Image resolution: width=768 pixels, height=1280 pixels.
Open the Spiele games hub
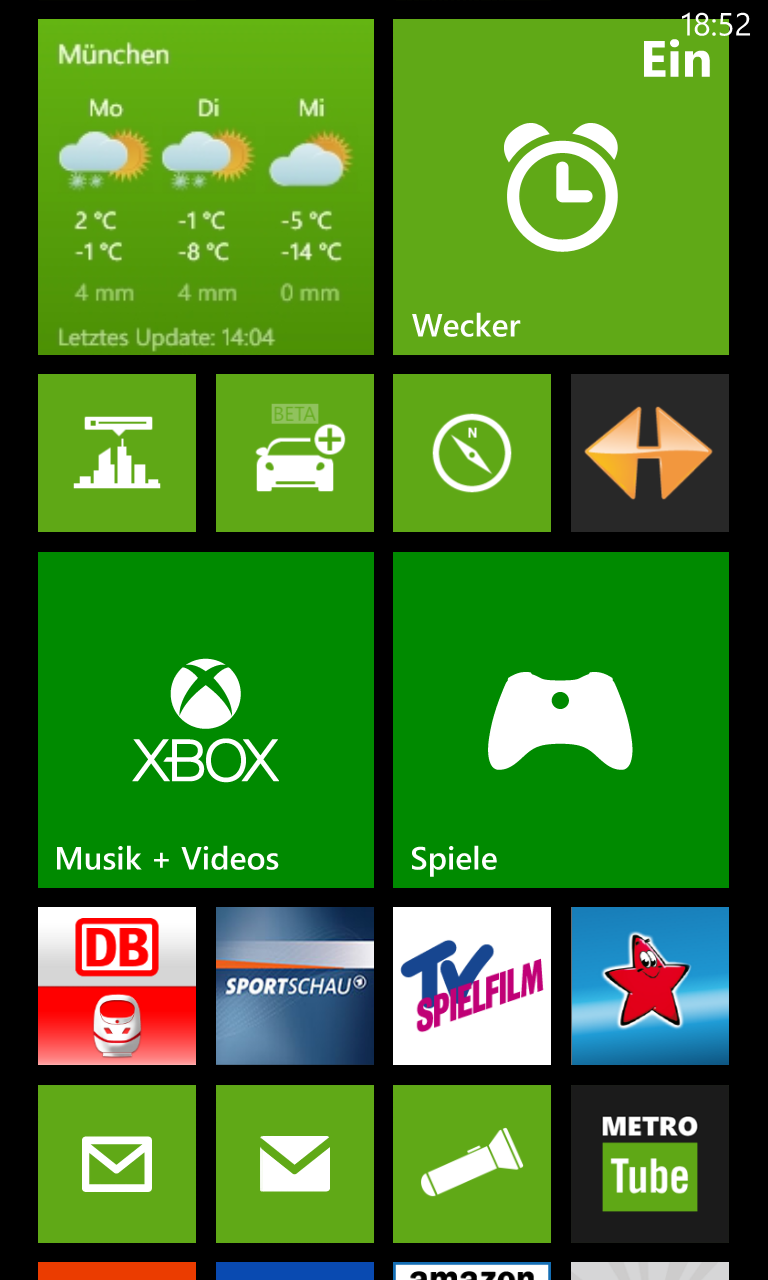point(561,720)
